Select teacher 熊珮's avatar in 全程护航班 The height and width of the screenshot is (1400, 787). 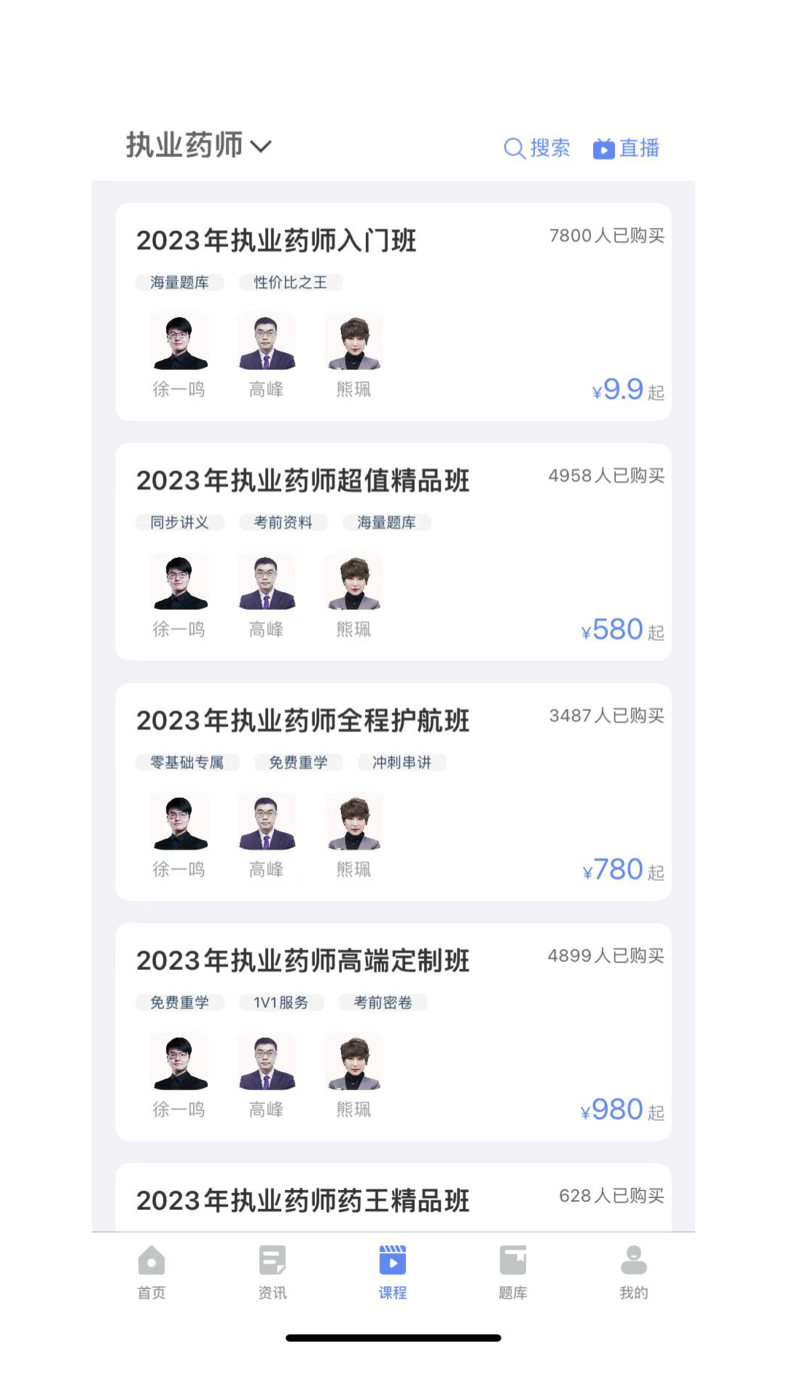pyautogui.click(x=353, y=821)
